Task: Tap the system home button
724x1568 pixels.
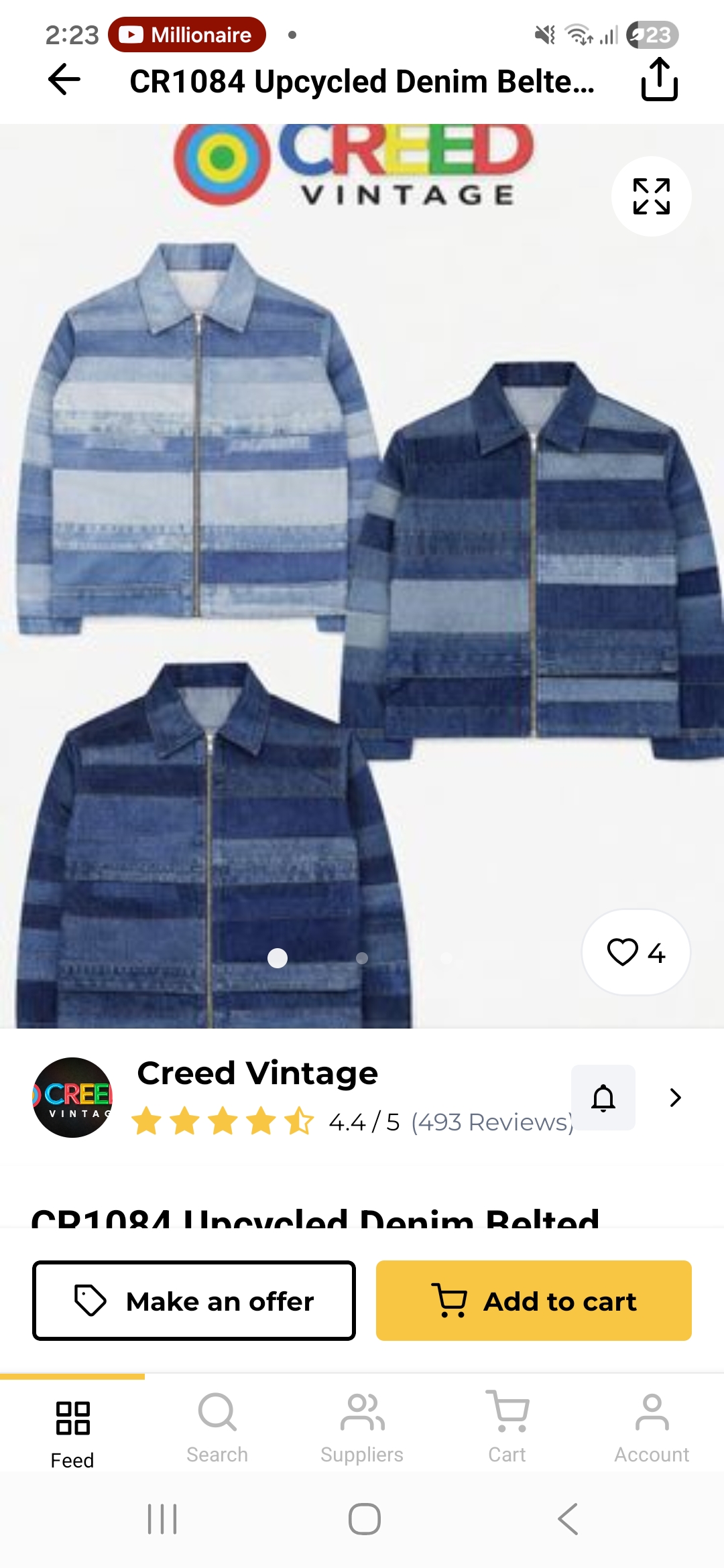Action: click(x=365, y=1519)
